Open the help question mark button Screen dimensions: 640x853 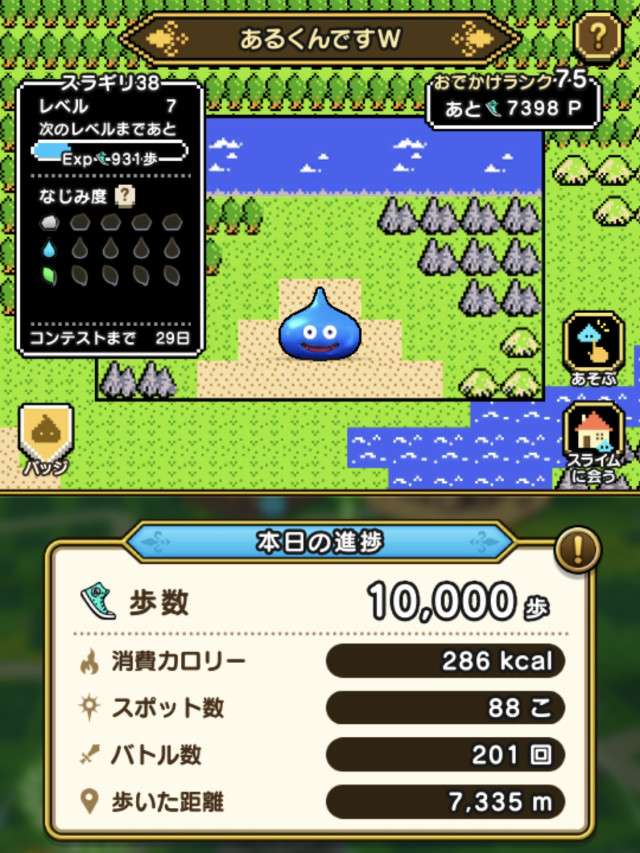pyautogui.click(x=598, y=38)
